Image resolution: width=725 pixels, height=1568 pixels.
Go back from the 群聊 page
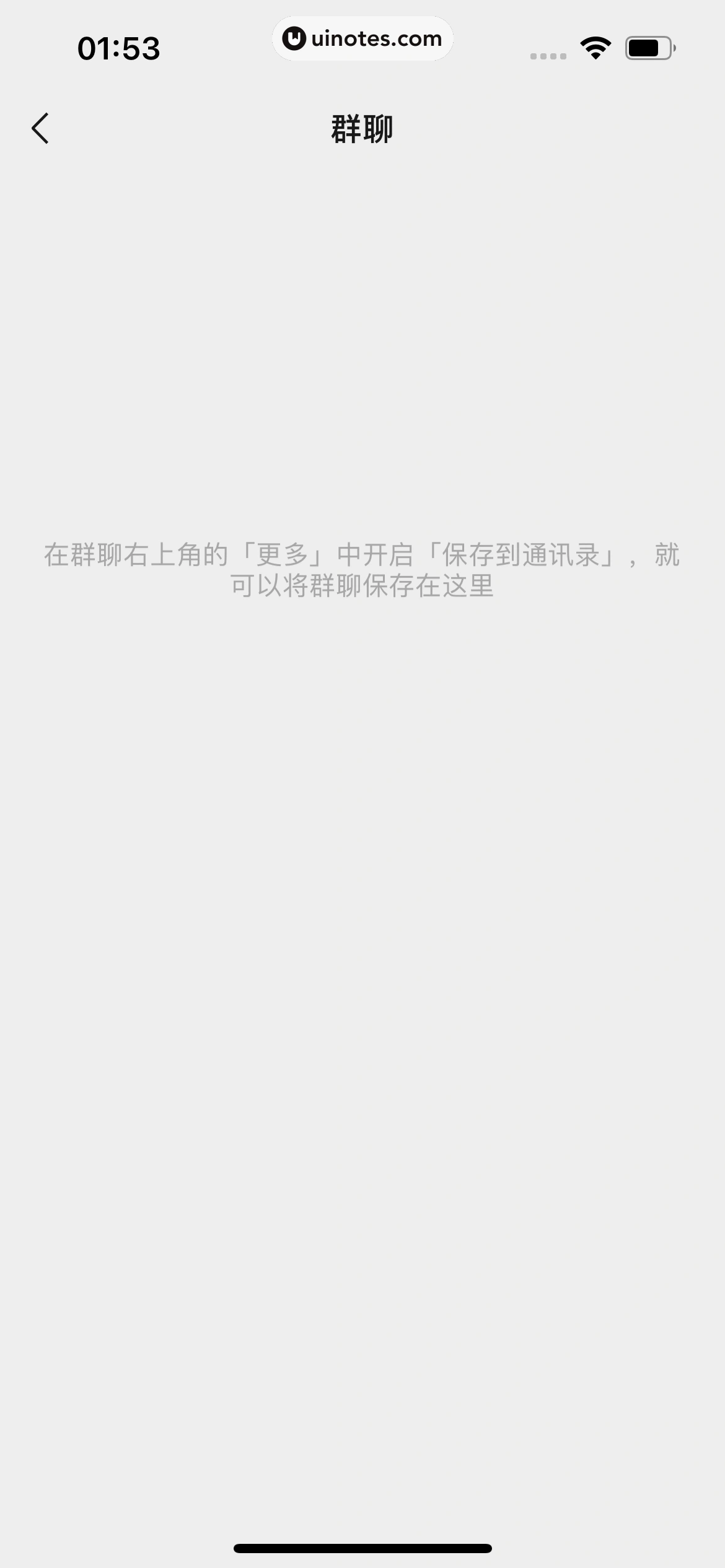point(40,129)
